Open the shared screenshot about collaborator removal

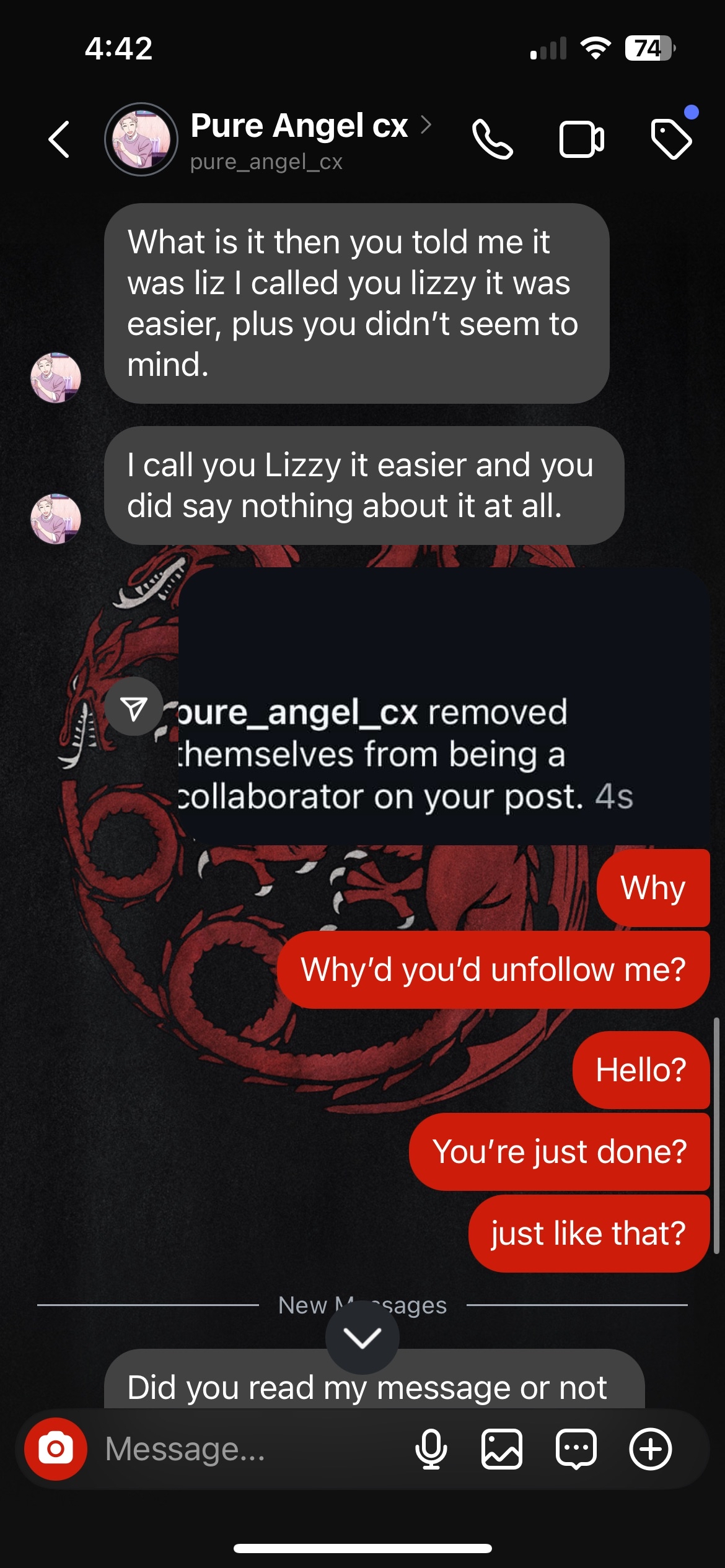point(444,706)
